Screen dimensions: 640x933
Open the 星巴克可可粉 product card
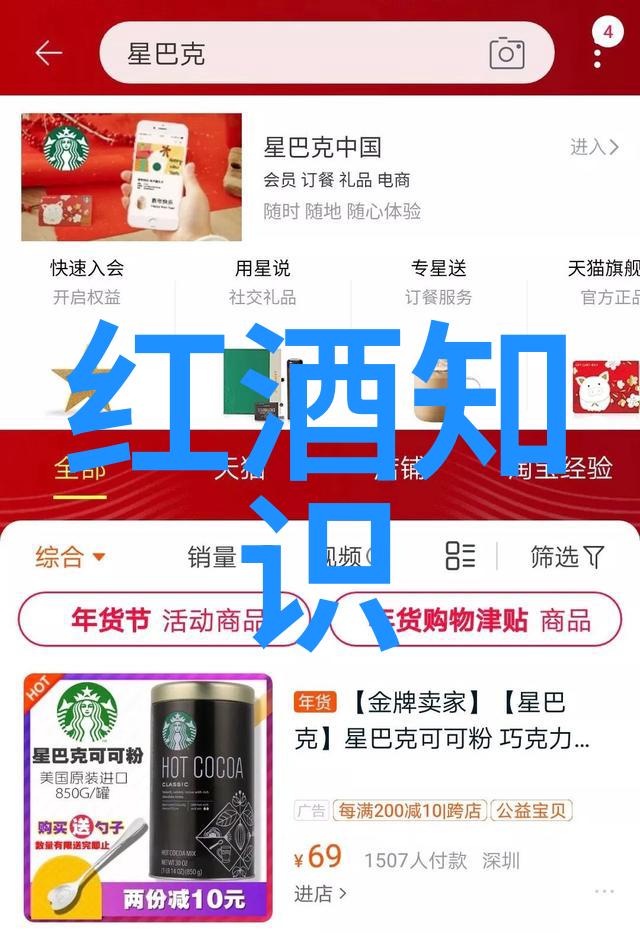[x=148, y=797]
